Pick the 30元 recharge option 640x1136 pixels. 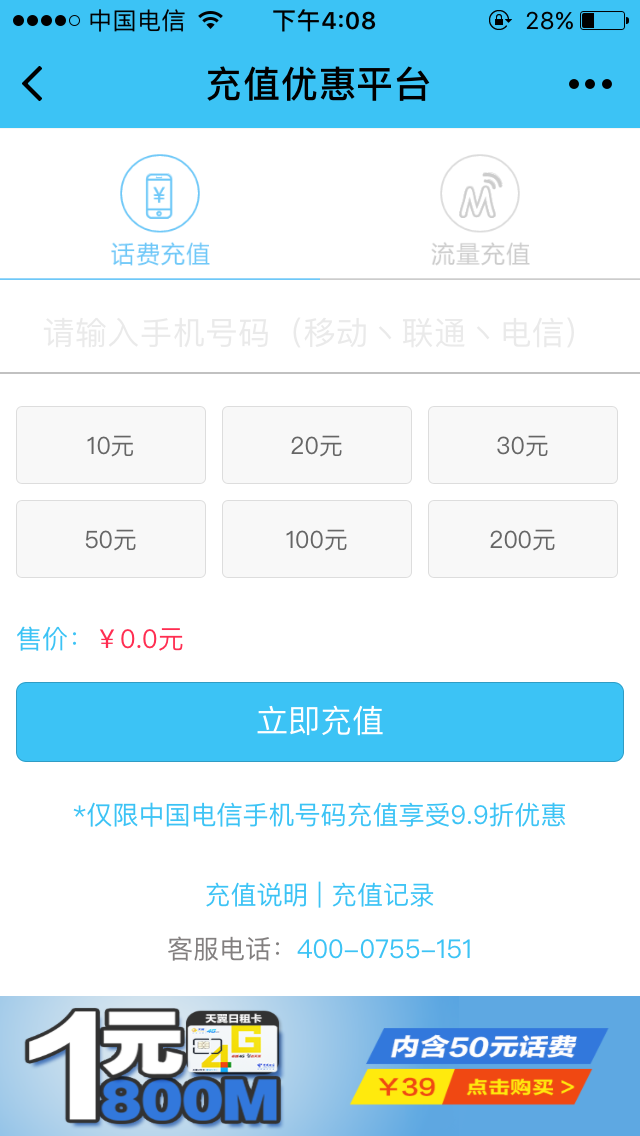(523, 445)
